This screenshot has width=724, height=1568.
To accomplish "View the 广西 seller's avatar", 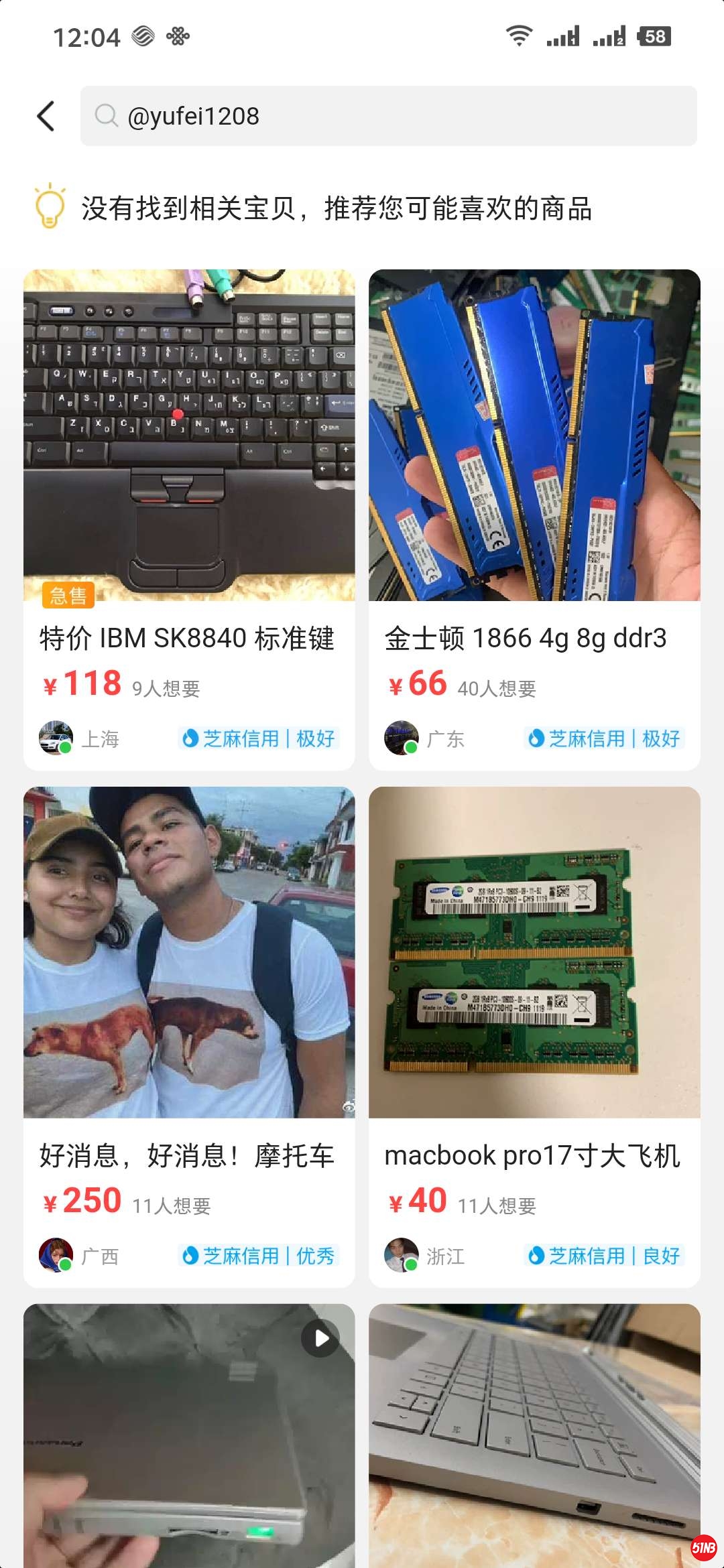I will 56,1255.
